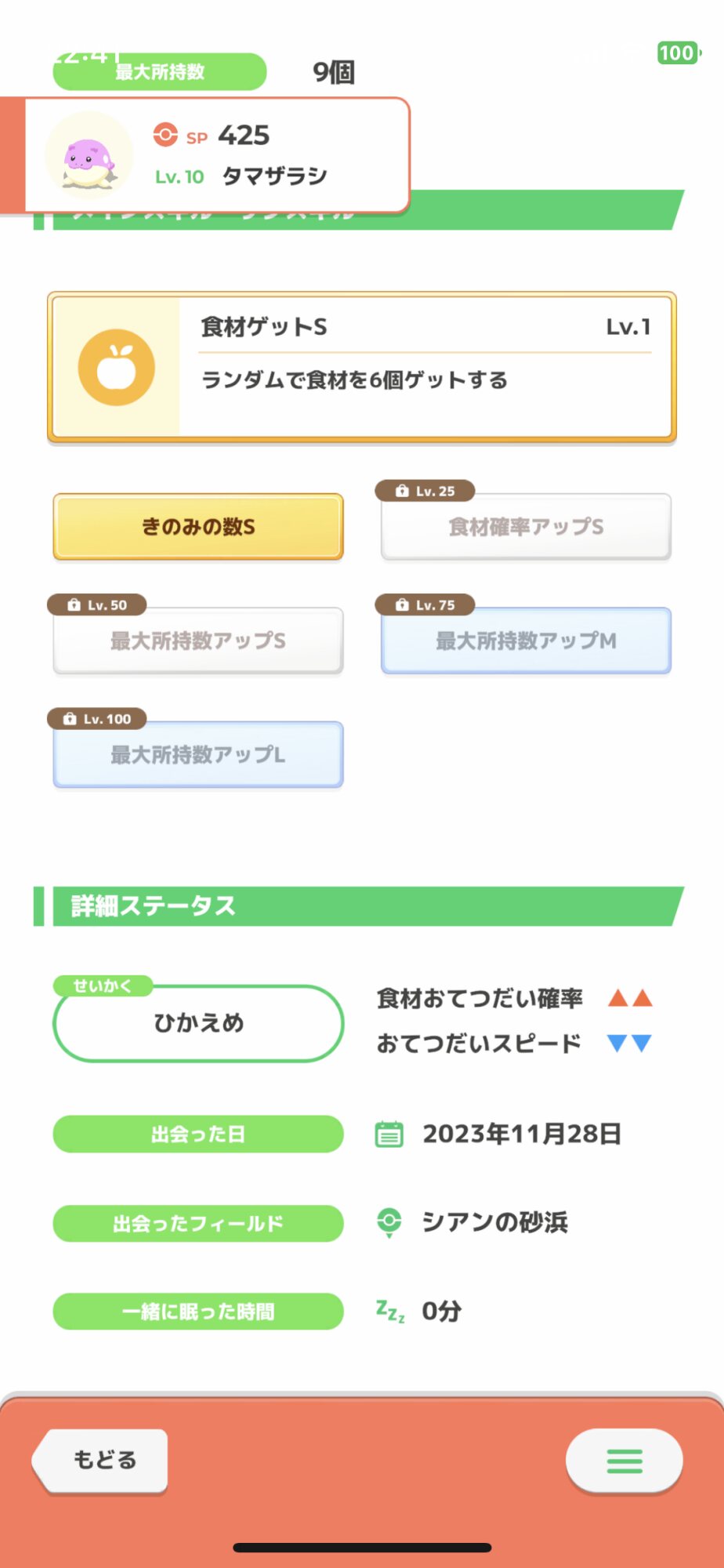Tap the ひかえめ nature box
Image resolution: width=724 pixels, height=1568 pixels.
pos(198,1023)
